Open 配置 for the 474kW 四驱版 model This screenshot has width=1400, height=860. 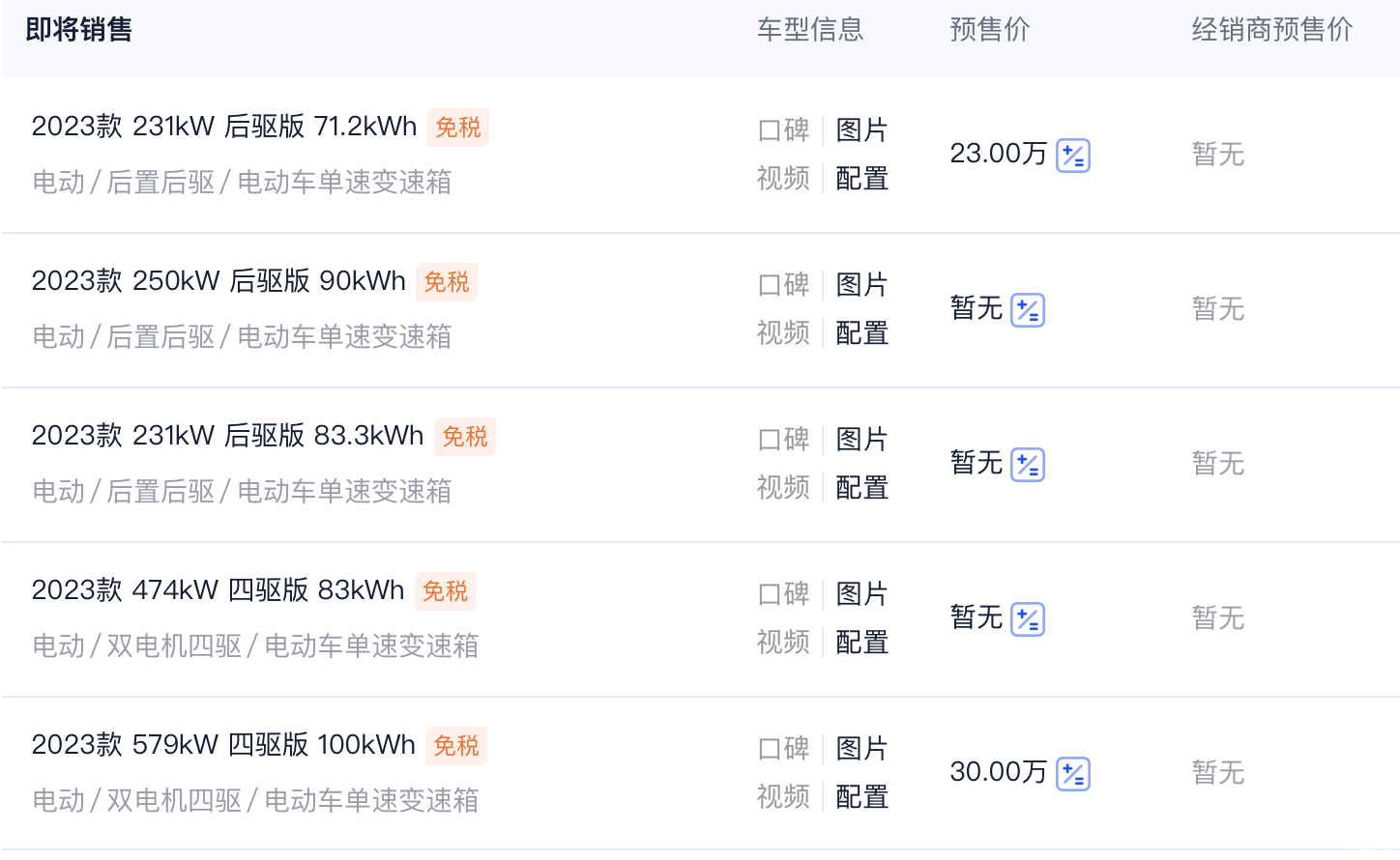(x=861, y=643)
